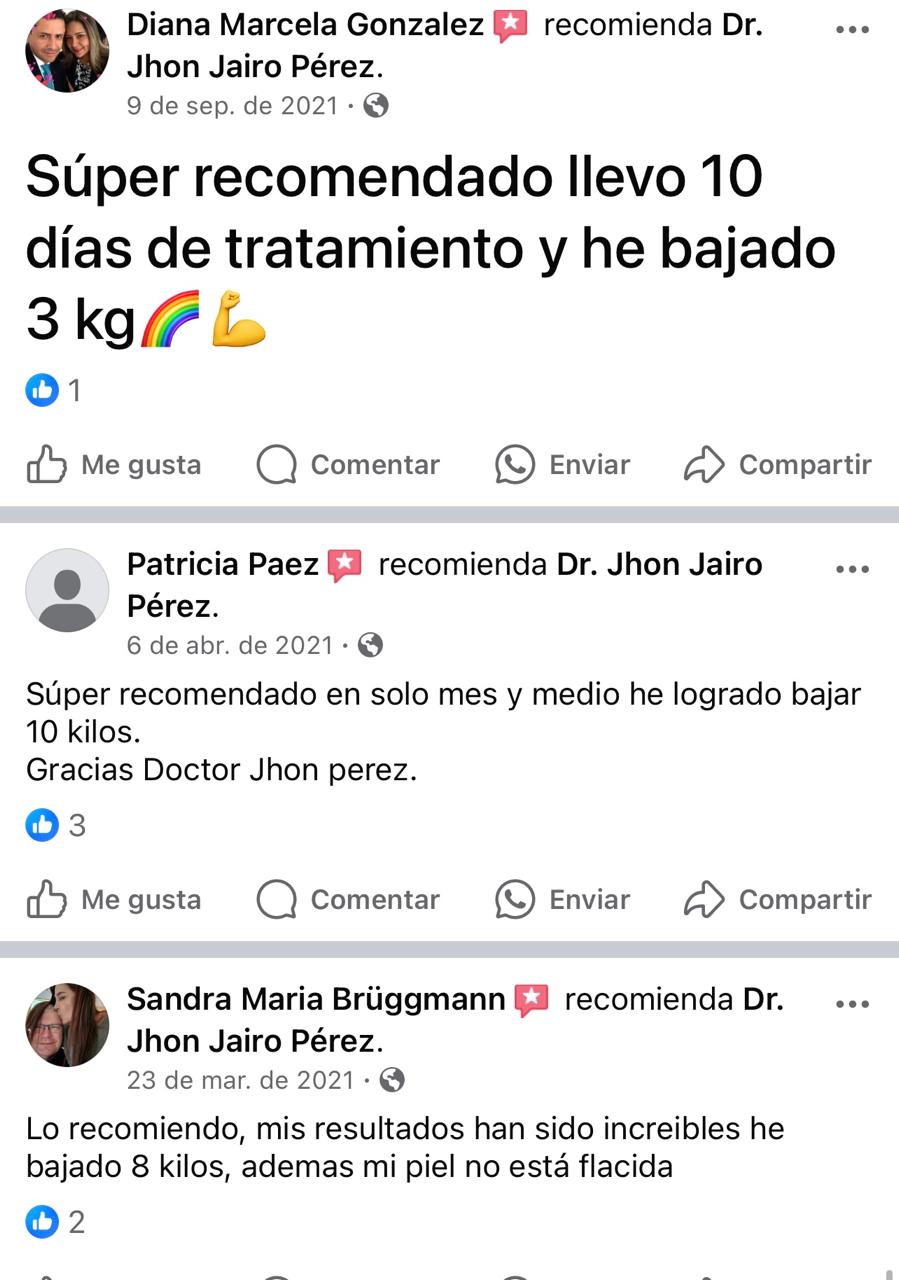
Task: Open Diana Marcela Gonzalez's profile picture
Action: 67,51
